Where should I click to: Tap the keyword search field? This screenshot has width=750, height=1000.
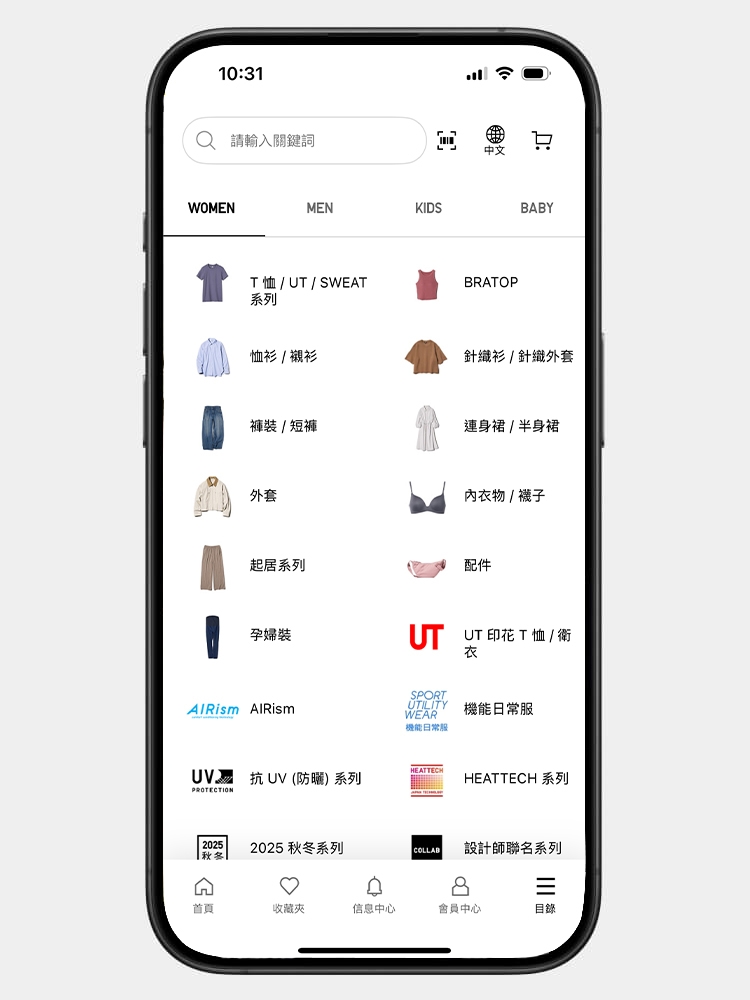(x=304, y=141)
